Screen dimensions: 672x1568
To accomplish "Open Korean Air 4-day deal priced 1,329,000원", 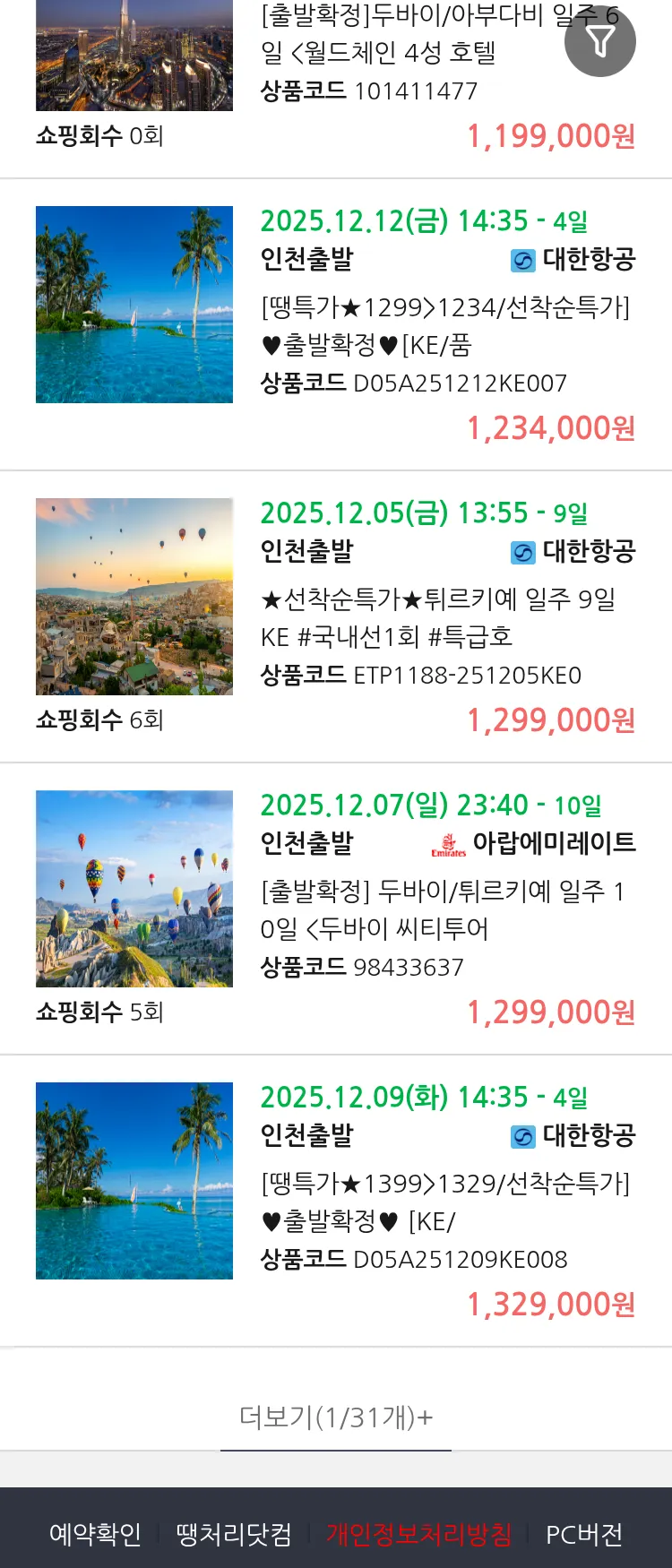I will [445, 1202].
